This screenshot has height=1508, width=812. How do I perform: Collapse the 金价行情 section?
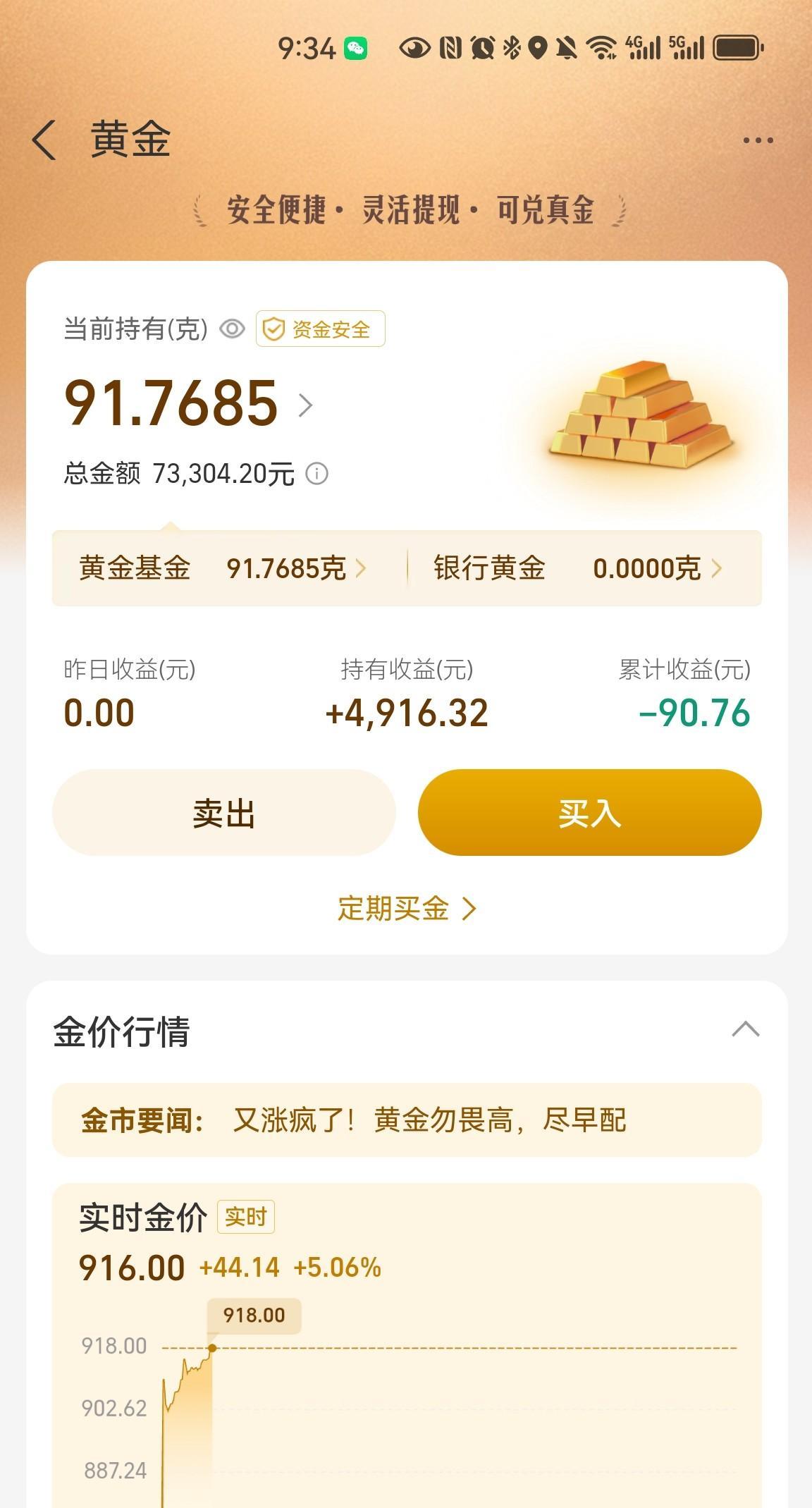745,1030
